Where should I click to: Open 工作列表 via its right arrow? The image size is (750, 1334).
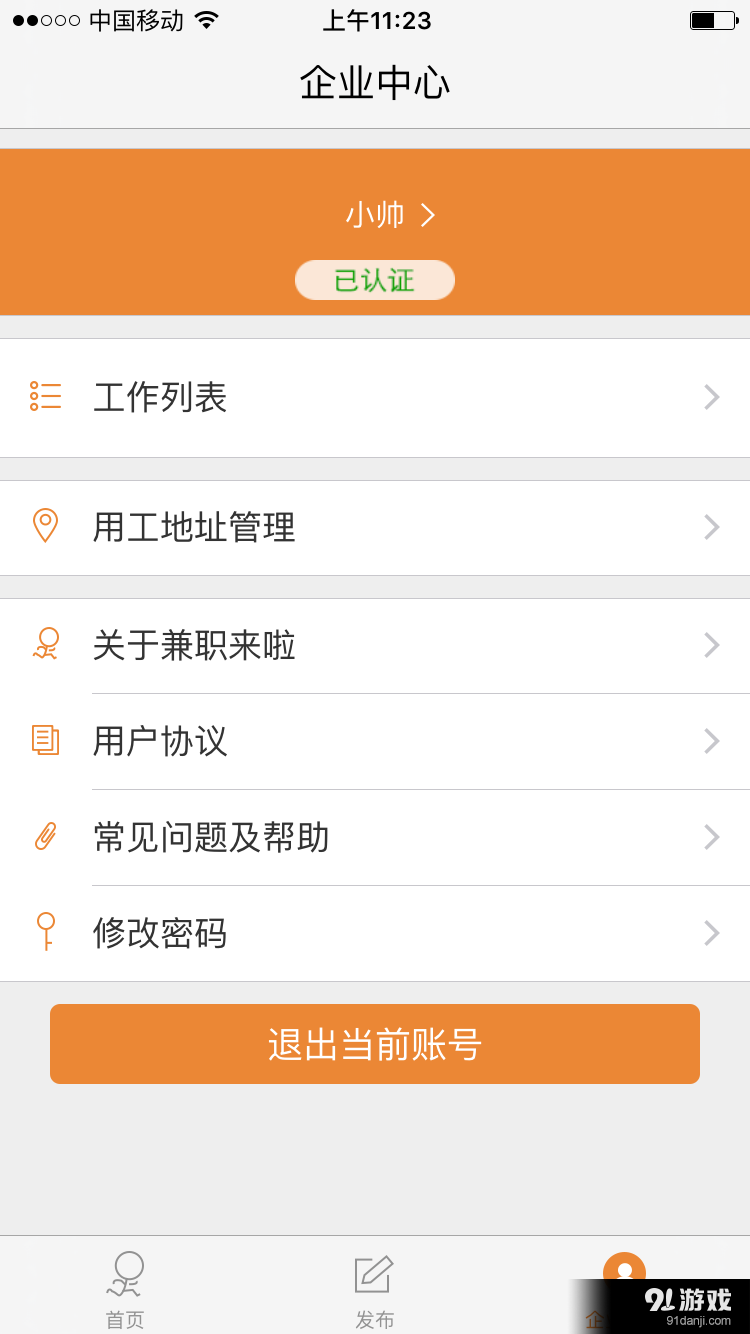coord(710,397)
